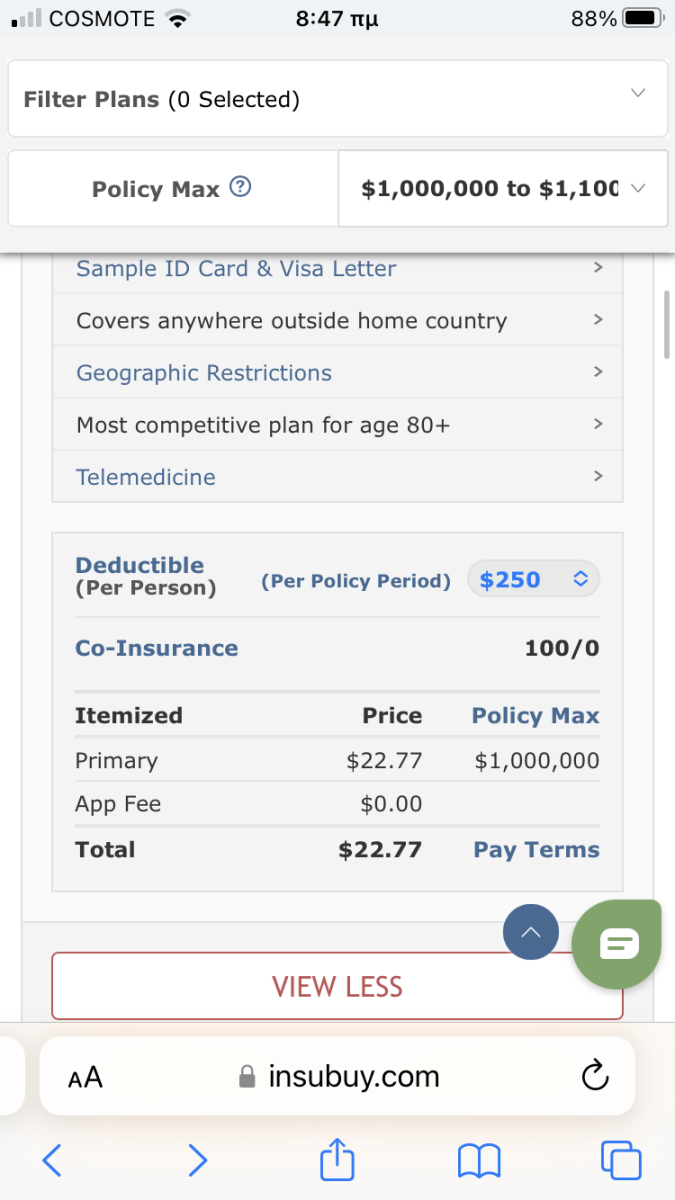
Task: Open the green chat bubble
Action: click(617, 945)
